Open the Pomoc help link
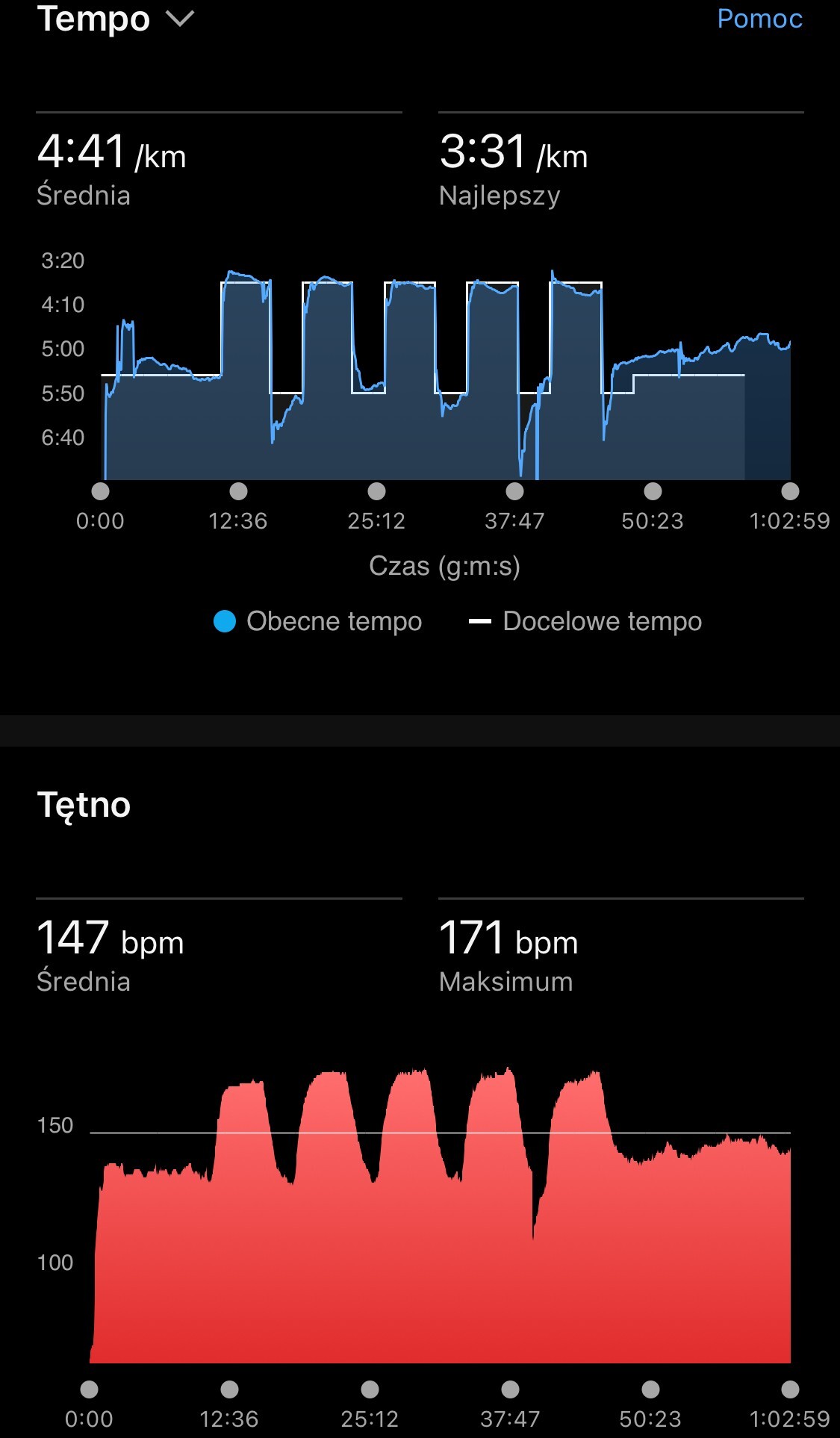Viewport: 840px width, 1438px height. click(759, 19)
